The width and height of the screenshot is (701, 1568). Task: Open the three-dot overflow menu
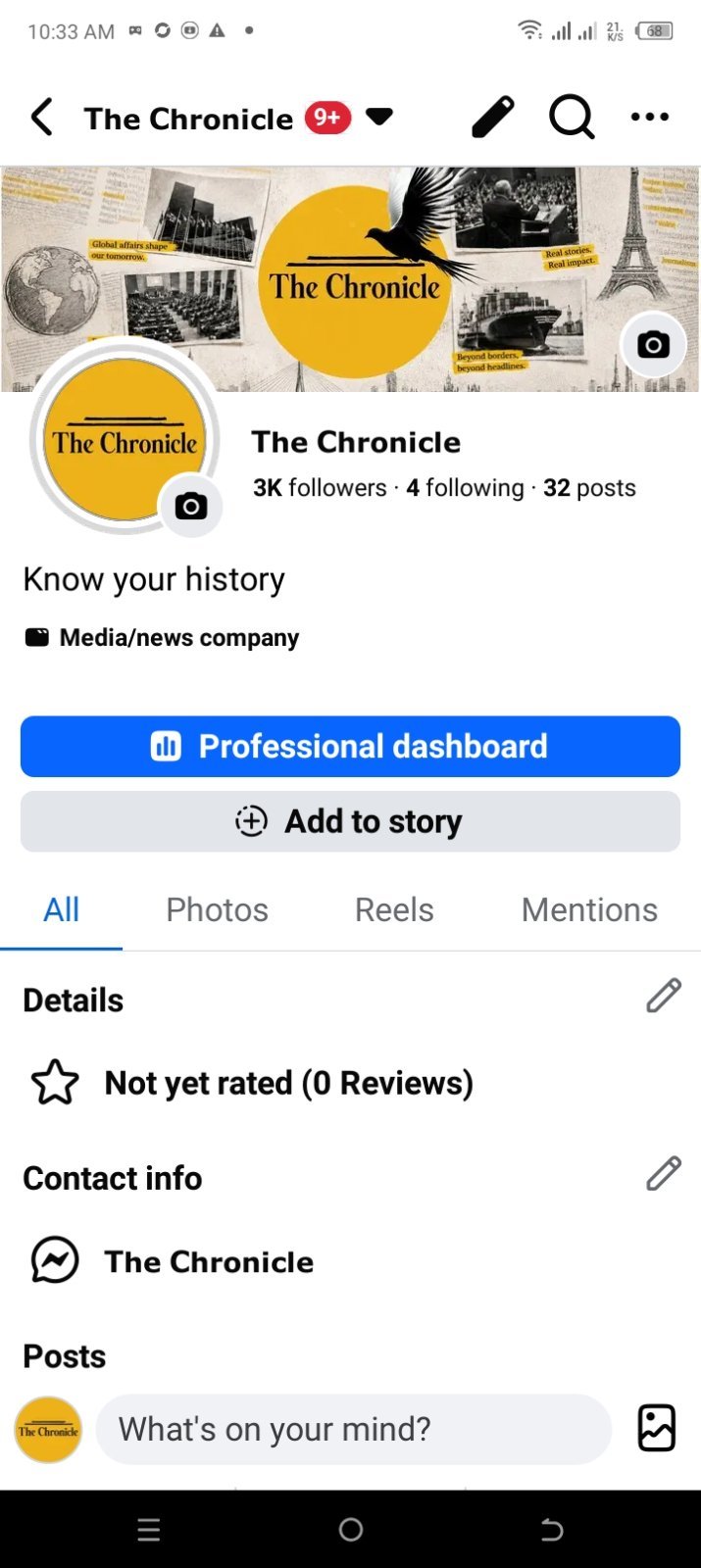coord(650,118)
